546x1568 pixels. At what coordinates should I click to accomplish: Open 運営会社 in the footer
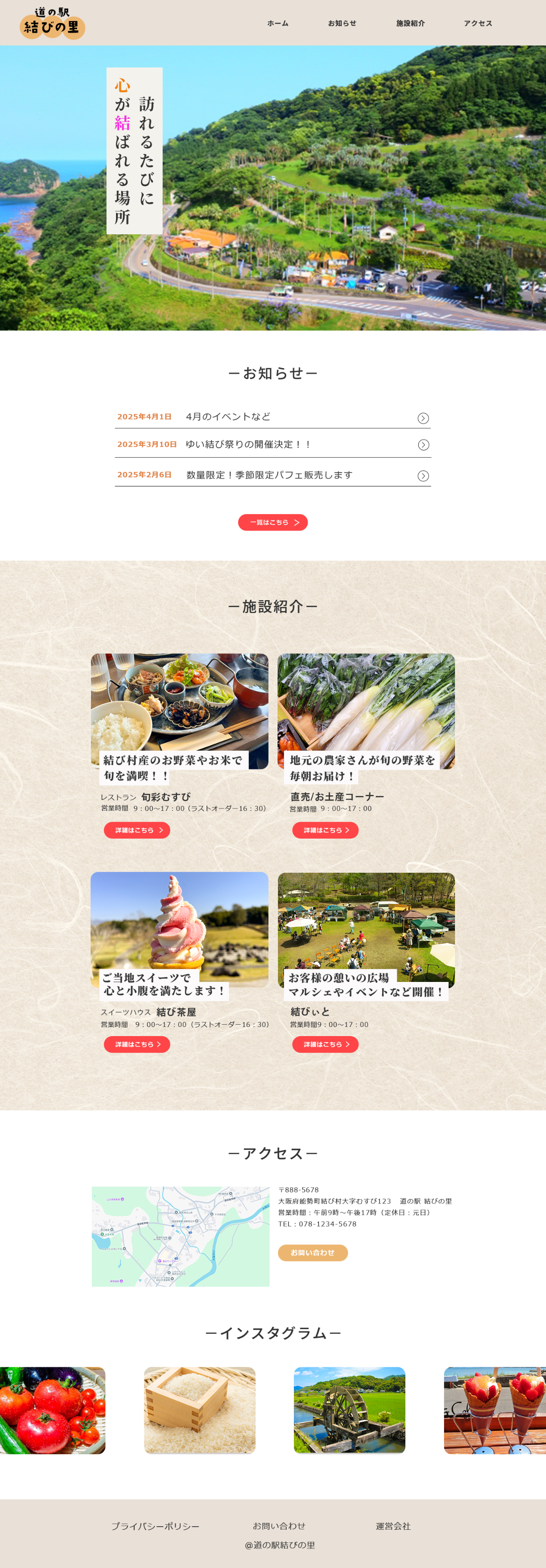(x=393, y=1526)
